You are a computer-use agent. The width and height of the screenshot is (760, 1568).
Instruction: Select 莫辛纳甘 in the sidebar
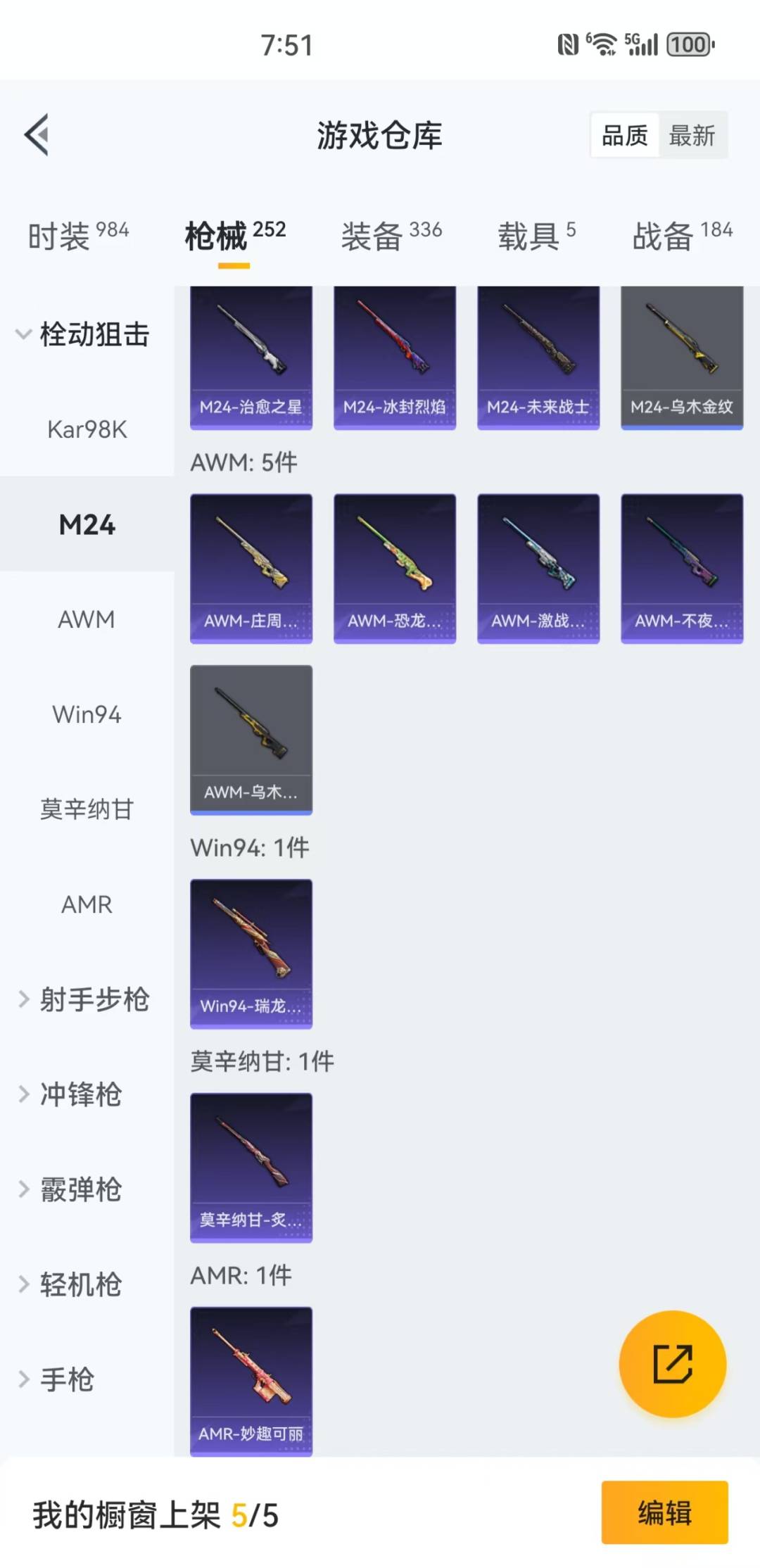[x=87, y=809]
